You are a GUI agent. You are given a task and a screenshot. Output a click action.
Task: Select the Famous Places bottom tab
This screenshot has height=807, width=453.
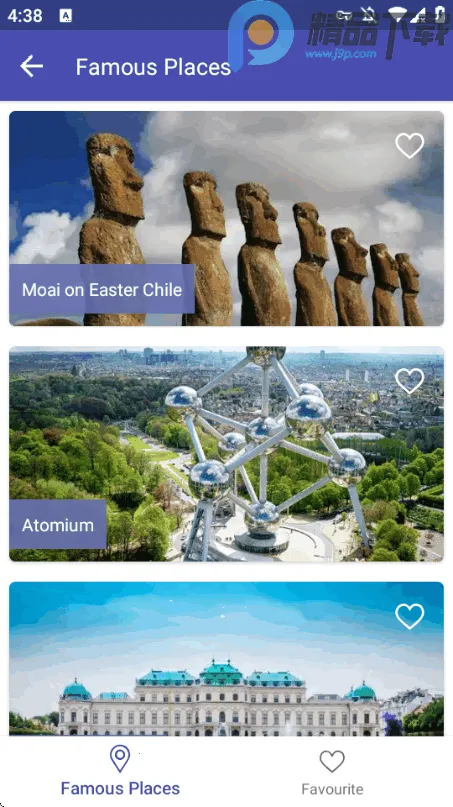pos(120,772)
